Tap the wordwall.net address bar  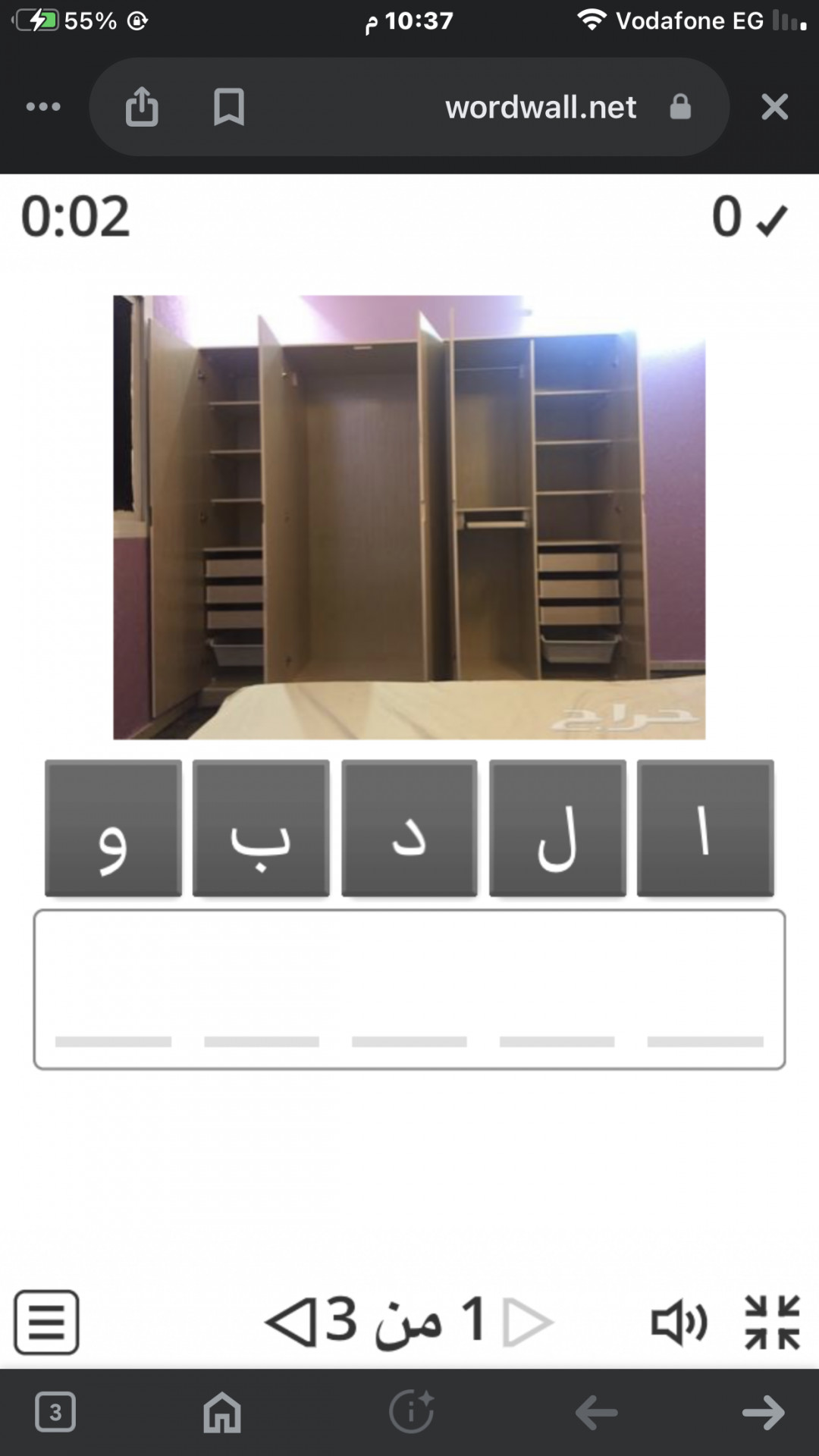coord(540,107)
